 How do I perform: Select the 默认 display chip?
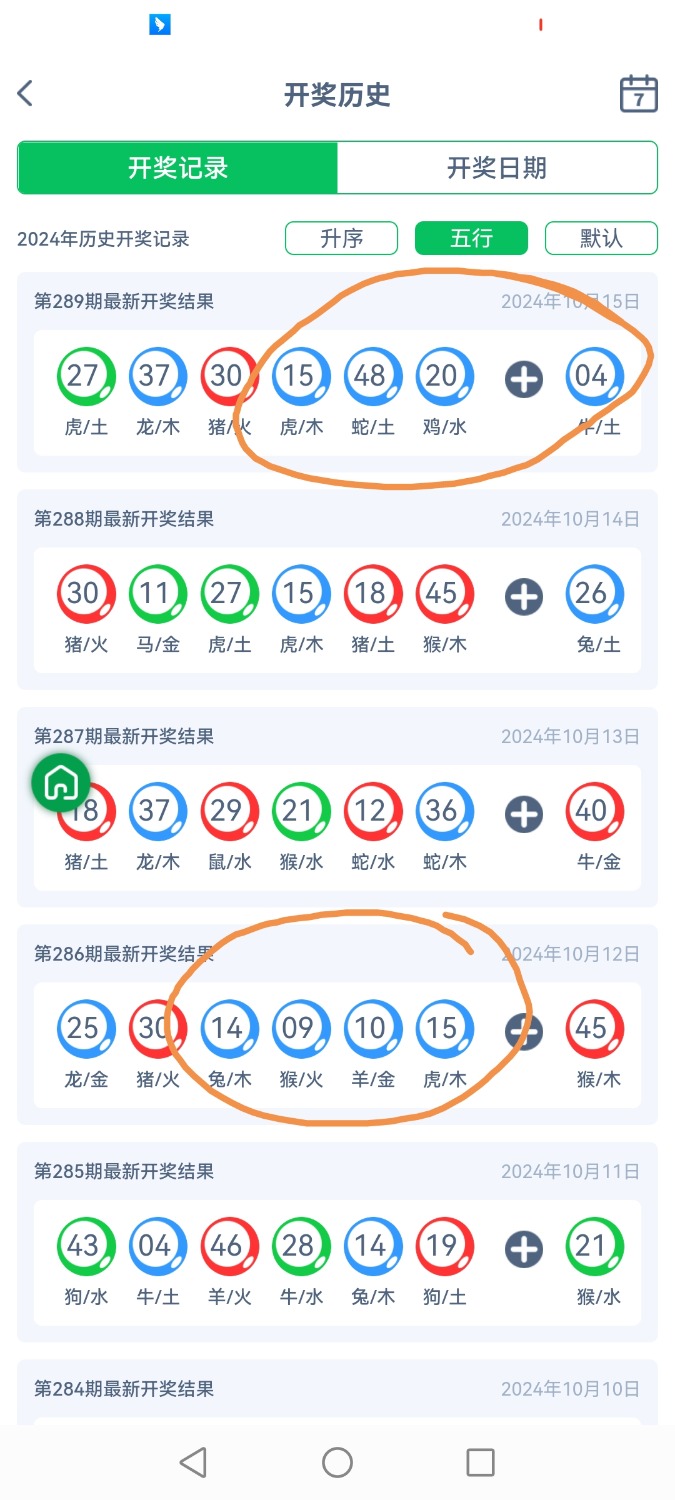(x=601, y=238)
